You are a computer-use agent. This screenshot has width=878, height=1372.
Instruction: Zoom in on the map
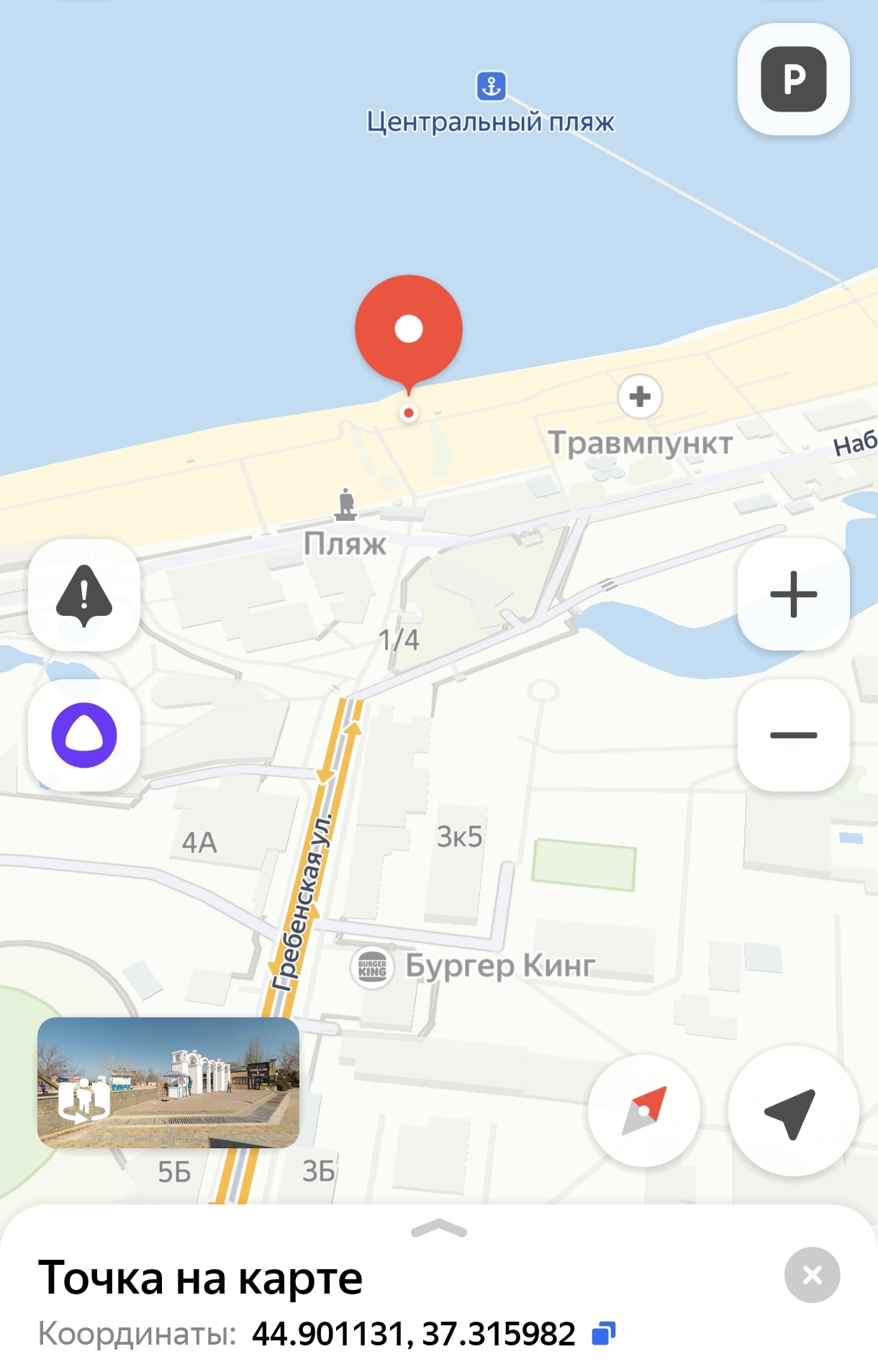pyautogui.click(x=793, y=594)
